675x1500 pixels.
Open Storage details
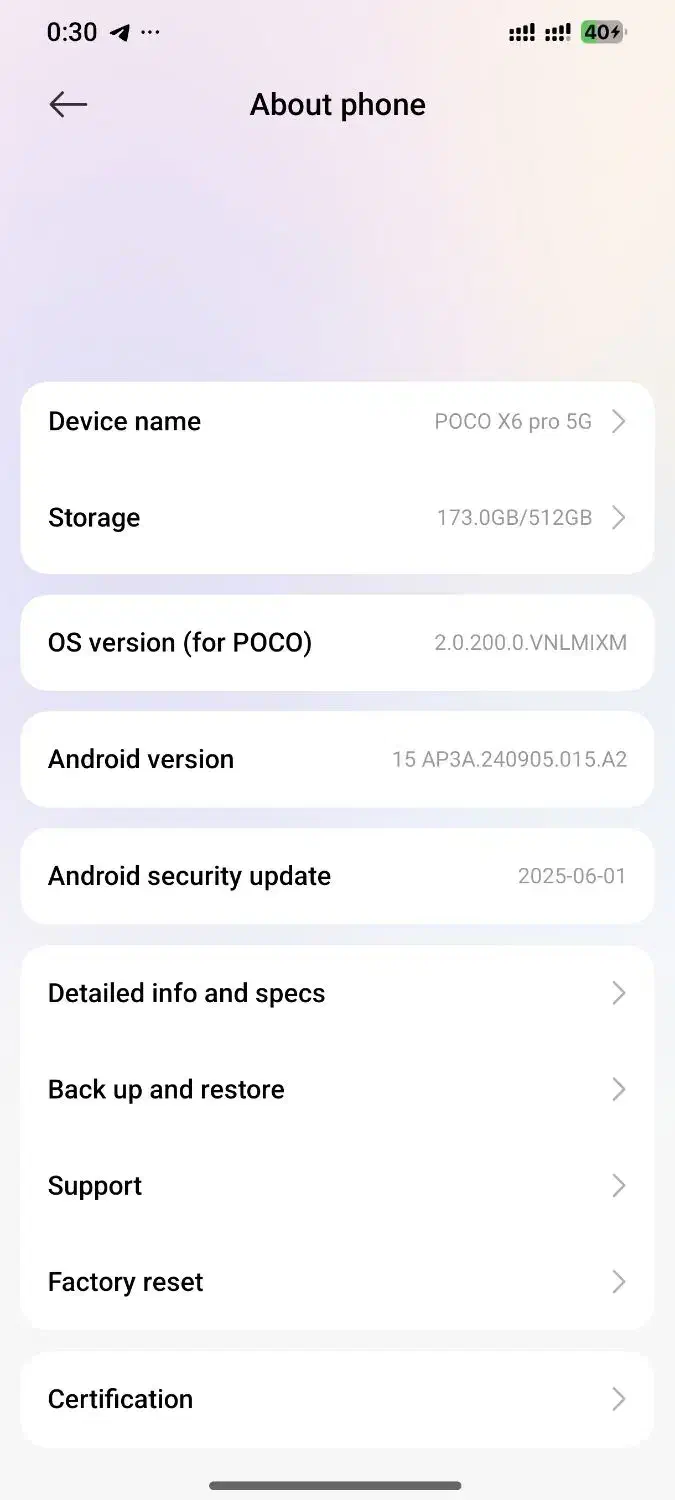click(x=337, y=518)
